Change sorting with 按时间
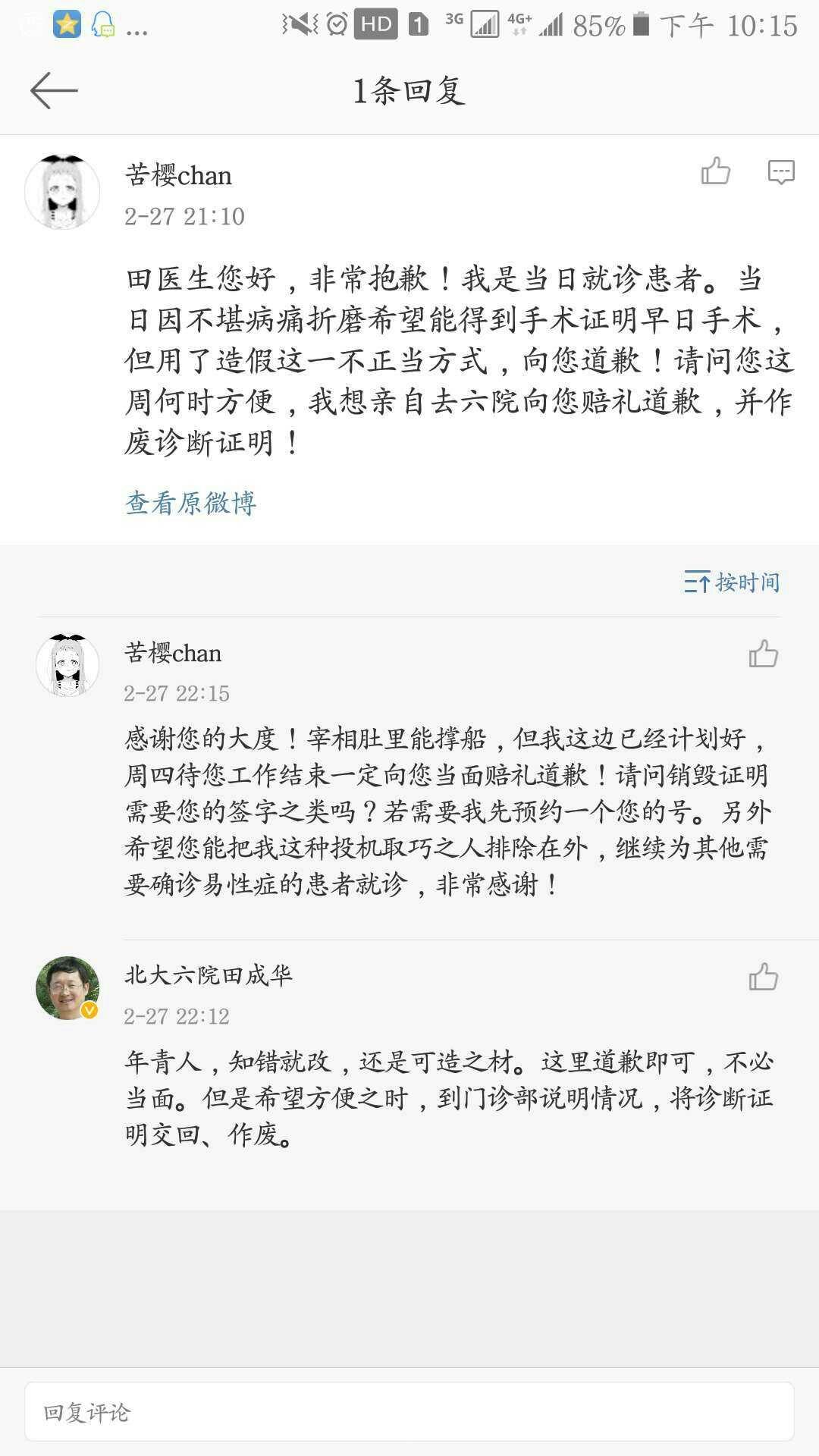This screenshot has width=819, height=1456. [732, 582]
